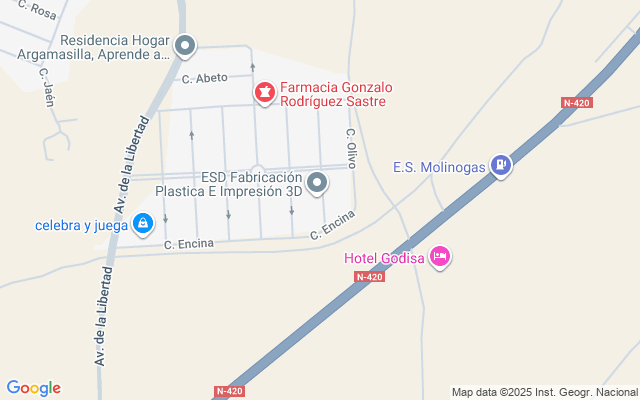Tap the Farmacia Gonzalo Rodríguez Sastre pin
Image resolution: width=640 pixels, height=400 pixels.
tap(265, 93)
